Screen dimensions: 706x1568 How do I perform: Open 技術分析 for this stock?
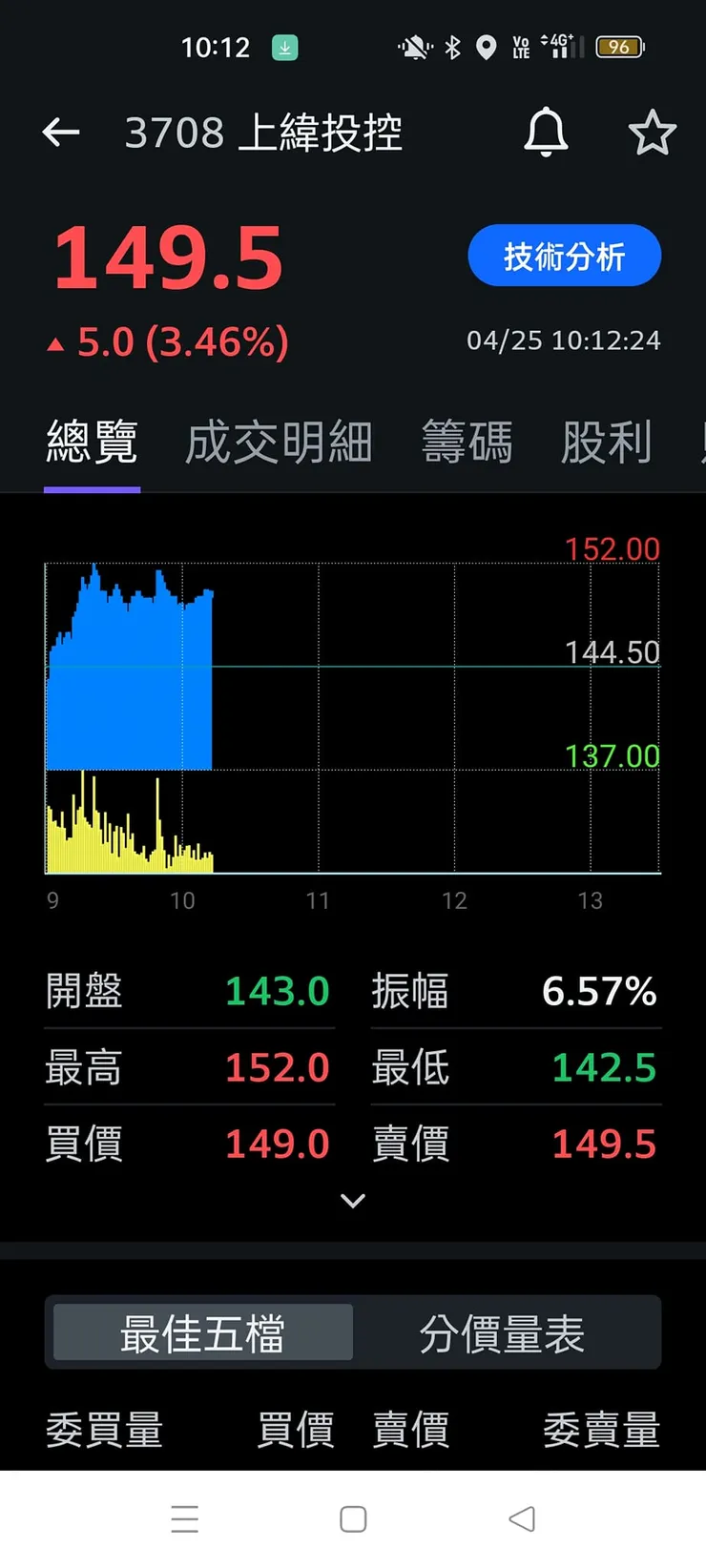[564, 255]
